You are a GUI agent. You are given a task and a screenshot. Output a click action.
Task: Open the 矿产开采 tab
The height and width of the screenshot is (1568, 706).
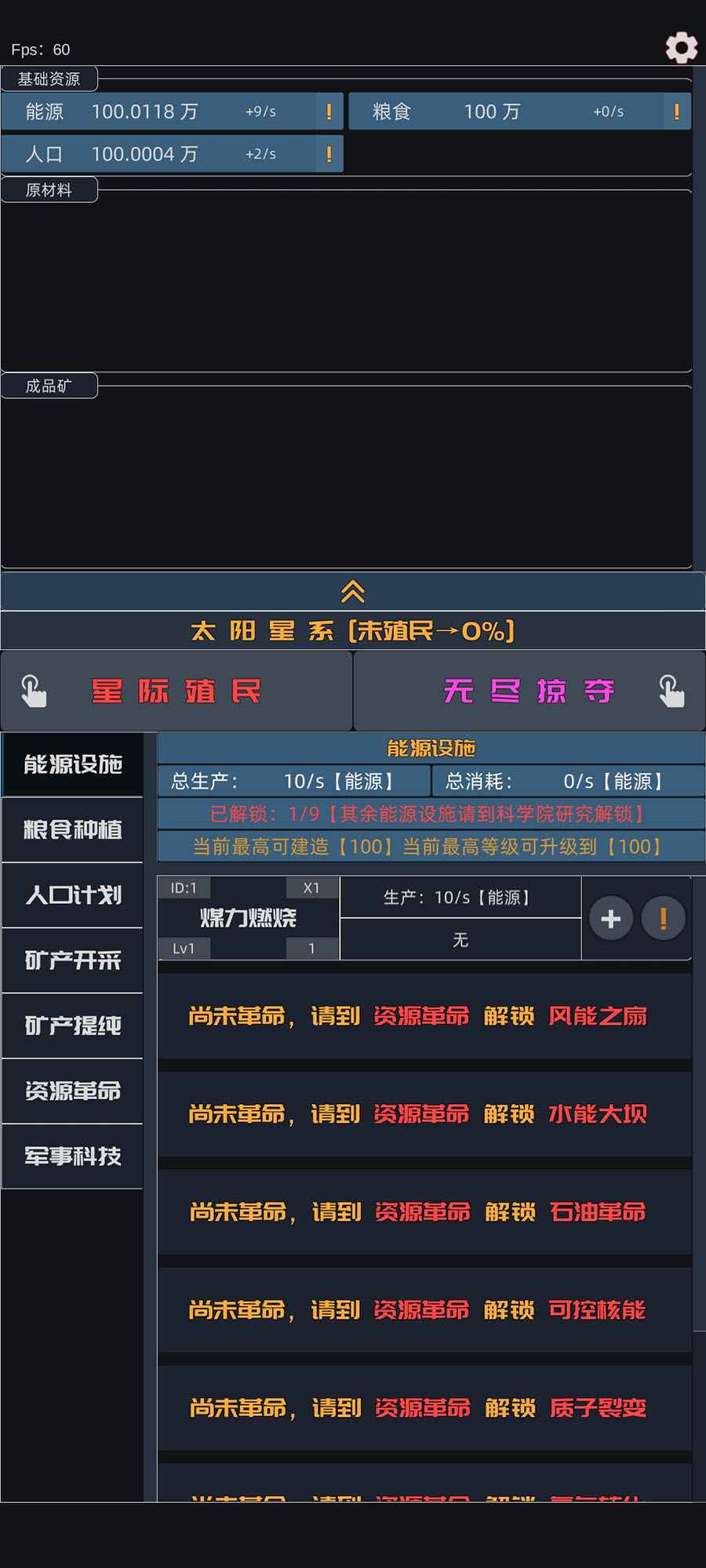point(72,960)
